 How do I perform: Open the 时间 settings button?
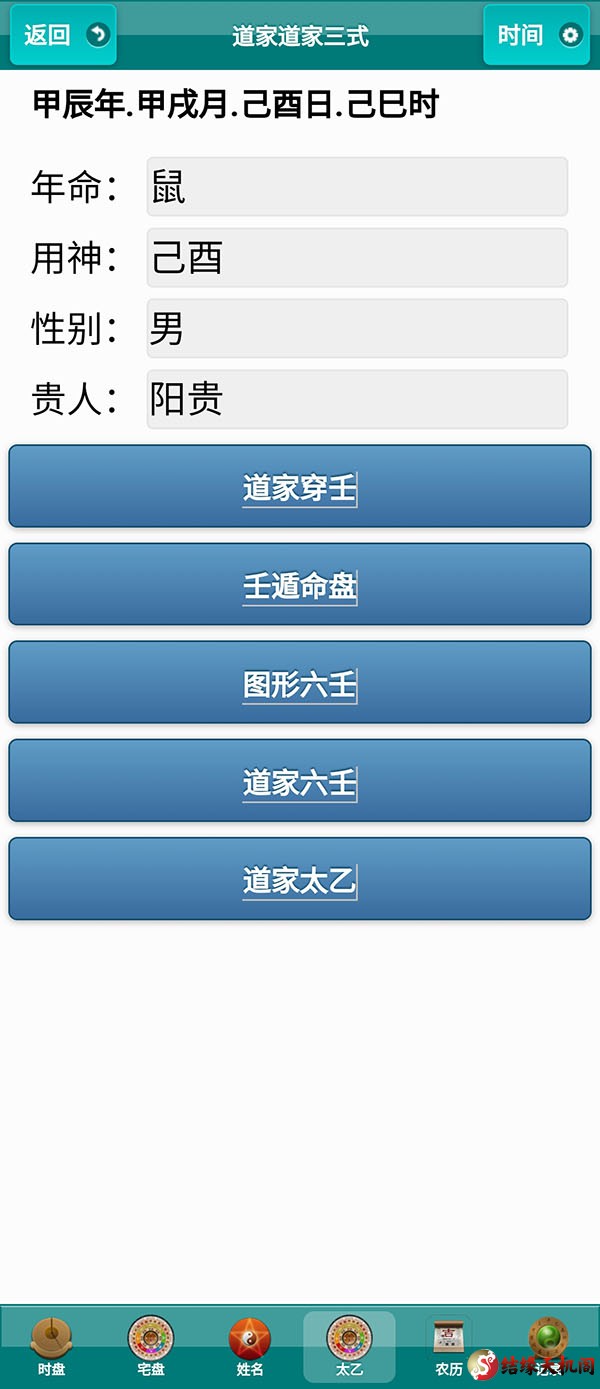click(537, 35)
